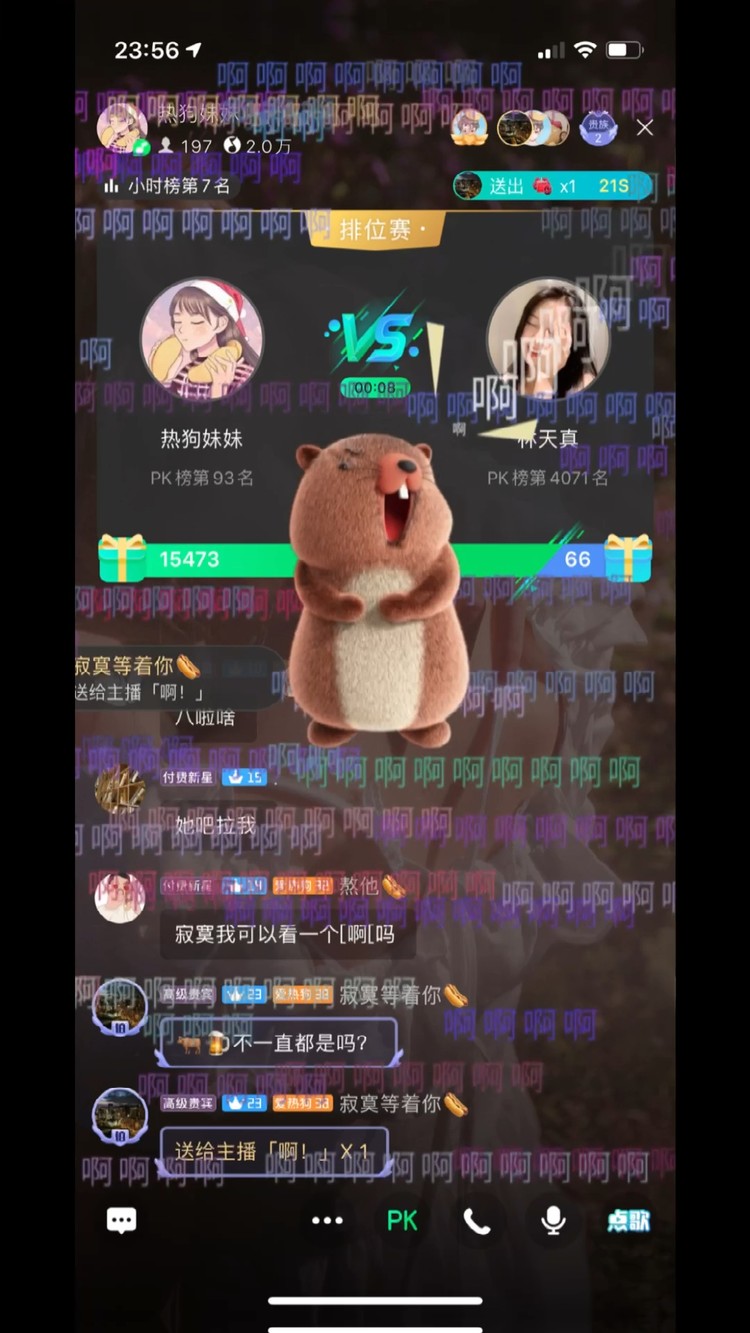This screenshot has width=750, height=1333.
Task: Open the 点歌 song request feature
Action: (x=630, y=1220)
